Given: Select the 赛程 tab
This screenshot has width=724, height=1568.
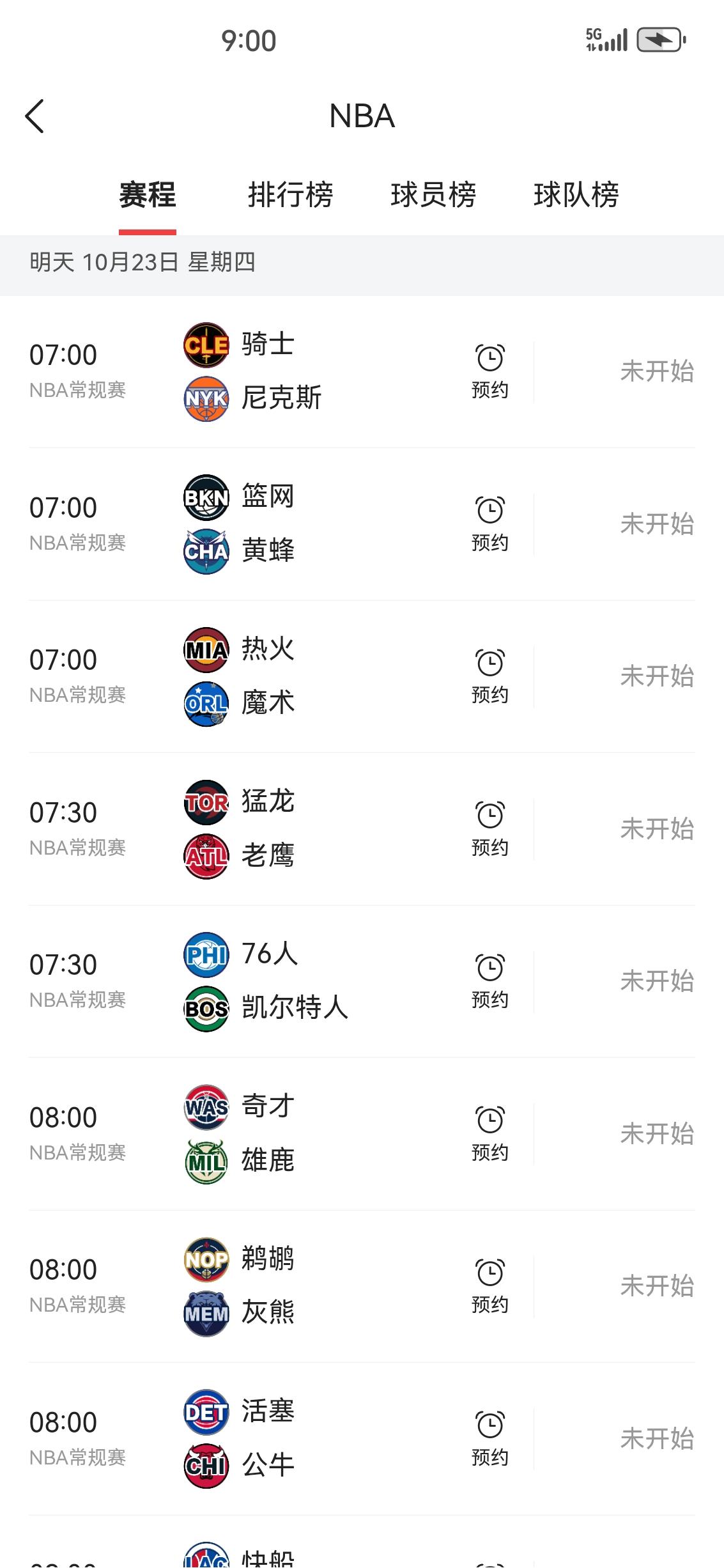Looking at the screenshot, I should (147, 195).
